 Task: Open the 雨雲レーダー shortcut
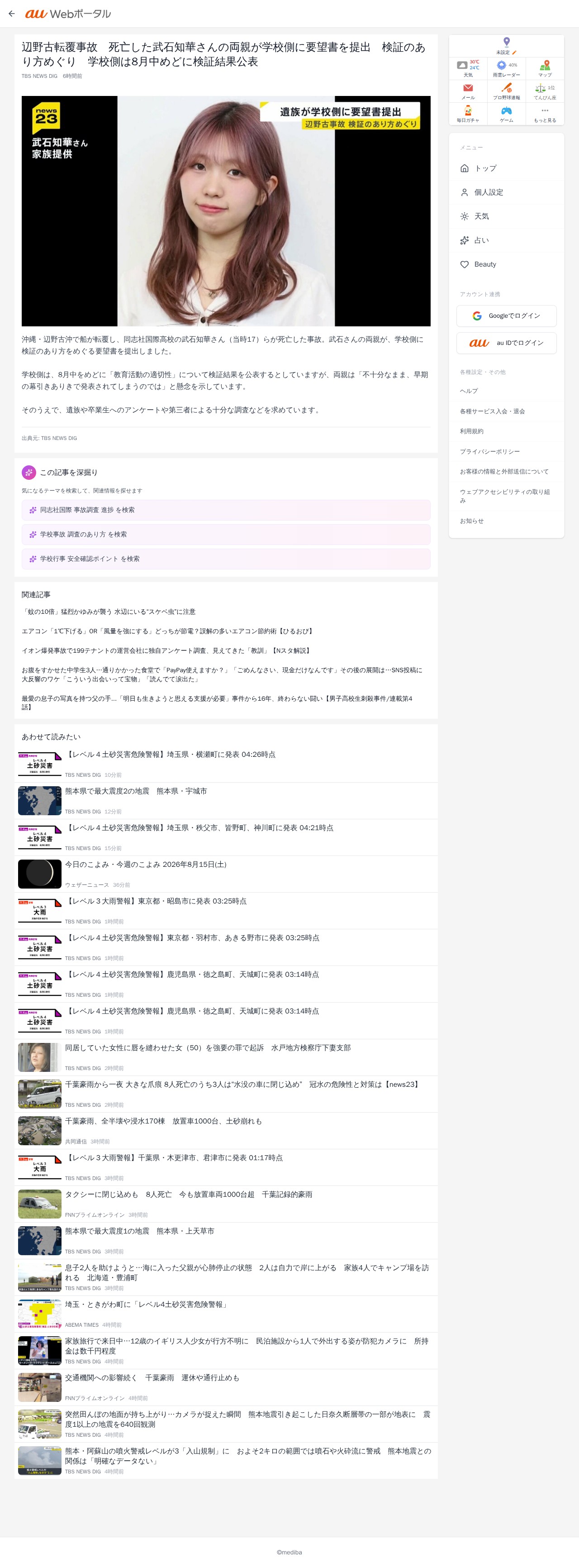[x=506, y=69]
